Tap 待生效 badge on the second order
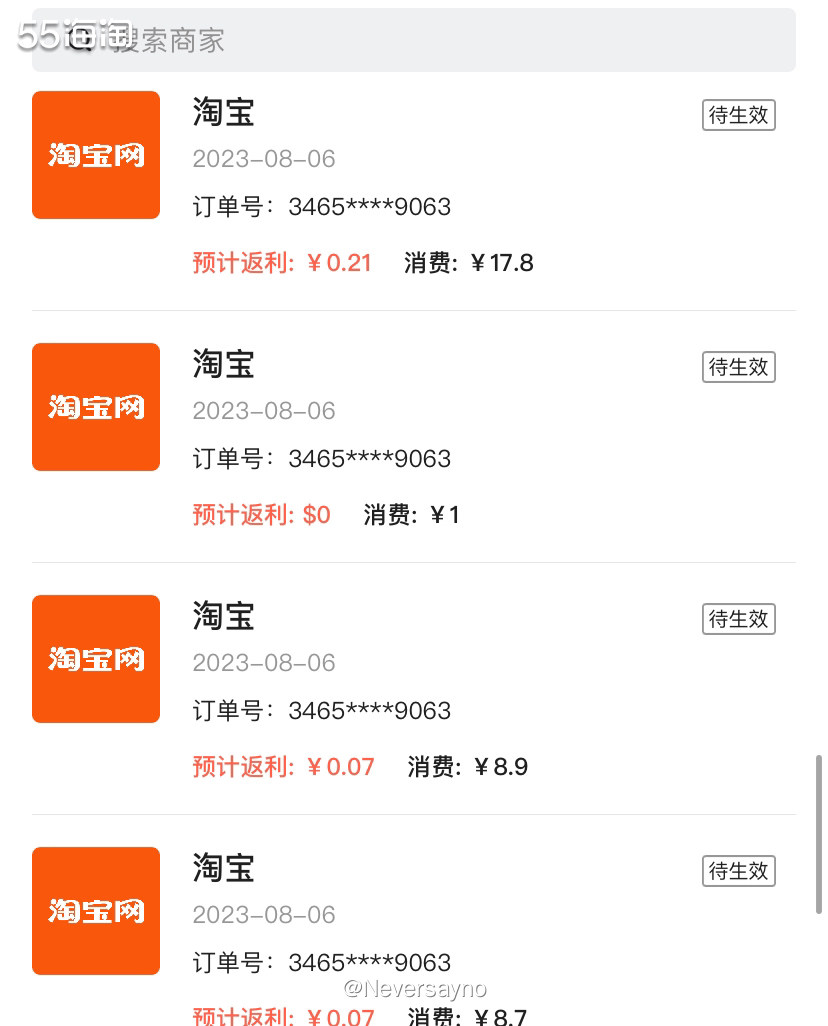The width and height of the screenshot is (828, 1026). coord(738,367)
